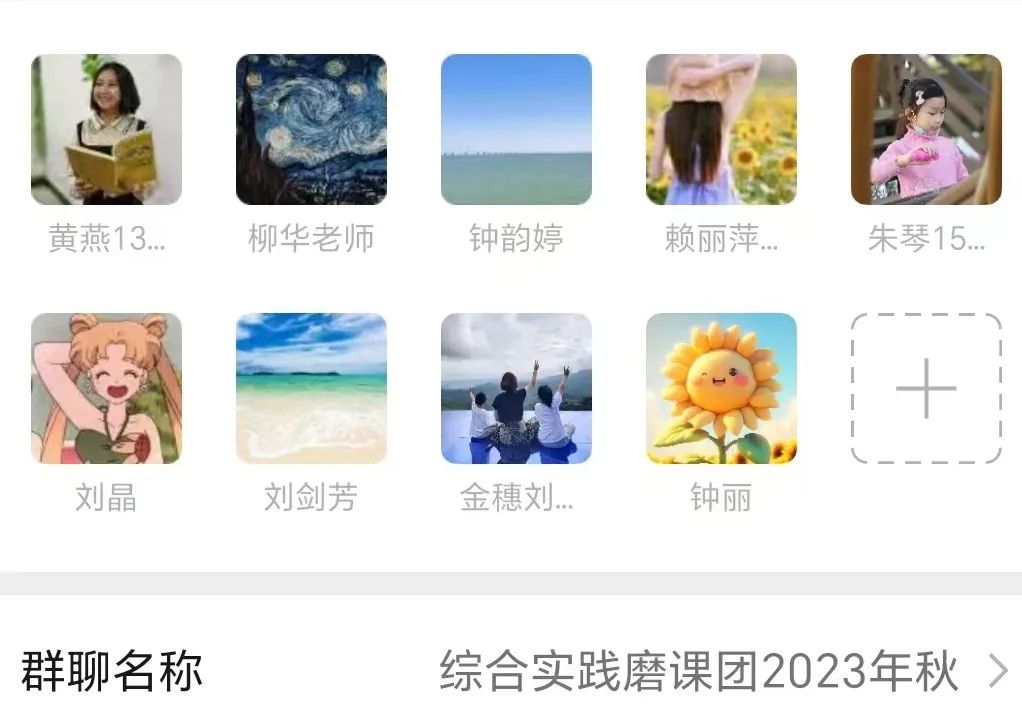Open 刘剑芳's beach avatar profile
Viewport: 1022px width, 718px height.
pyautogui.click(x=311, y=389)
